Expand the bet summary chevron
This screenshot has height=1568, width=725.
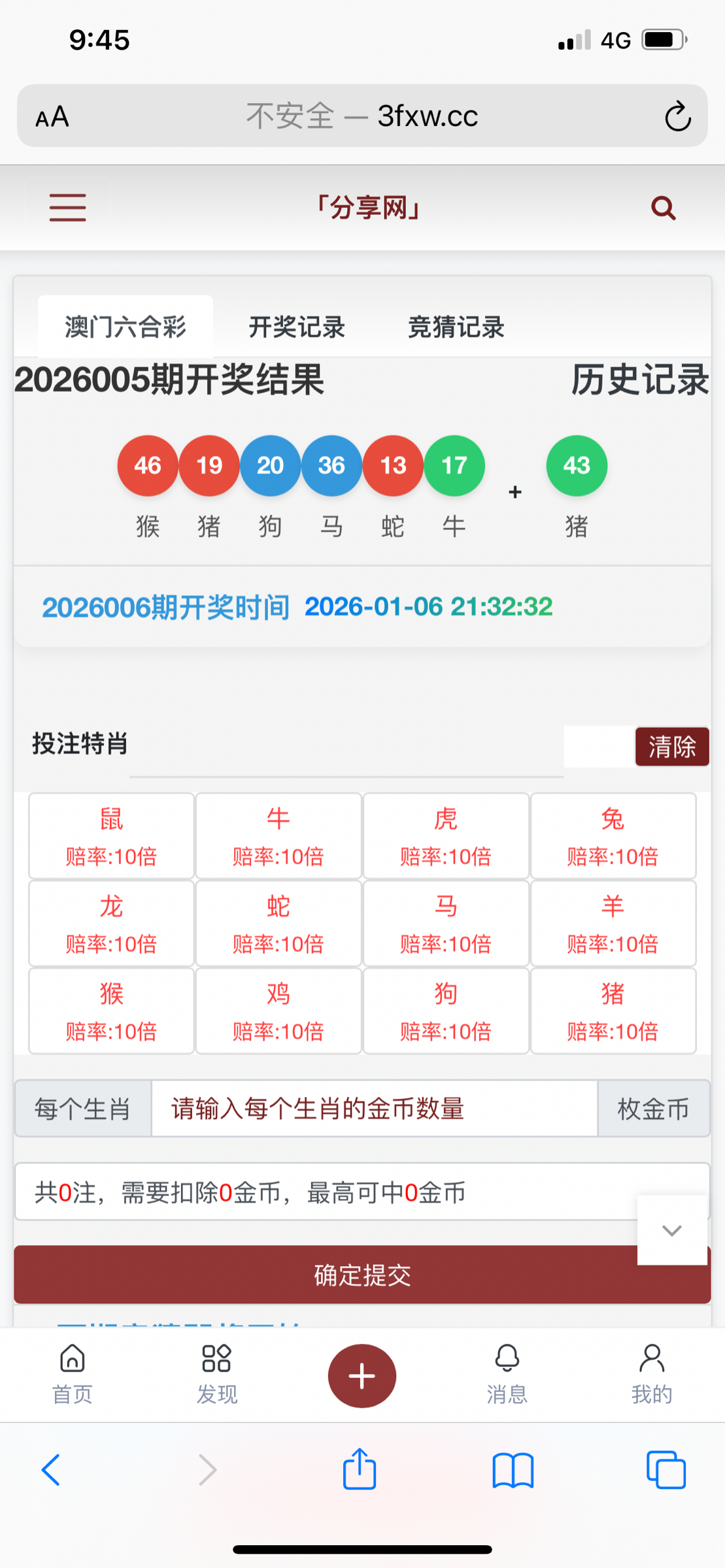pyautogui.click(x=671, y=1230)
